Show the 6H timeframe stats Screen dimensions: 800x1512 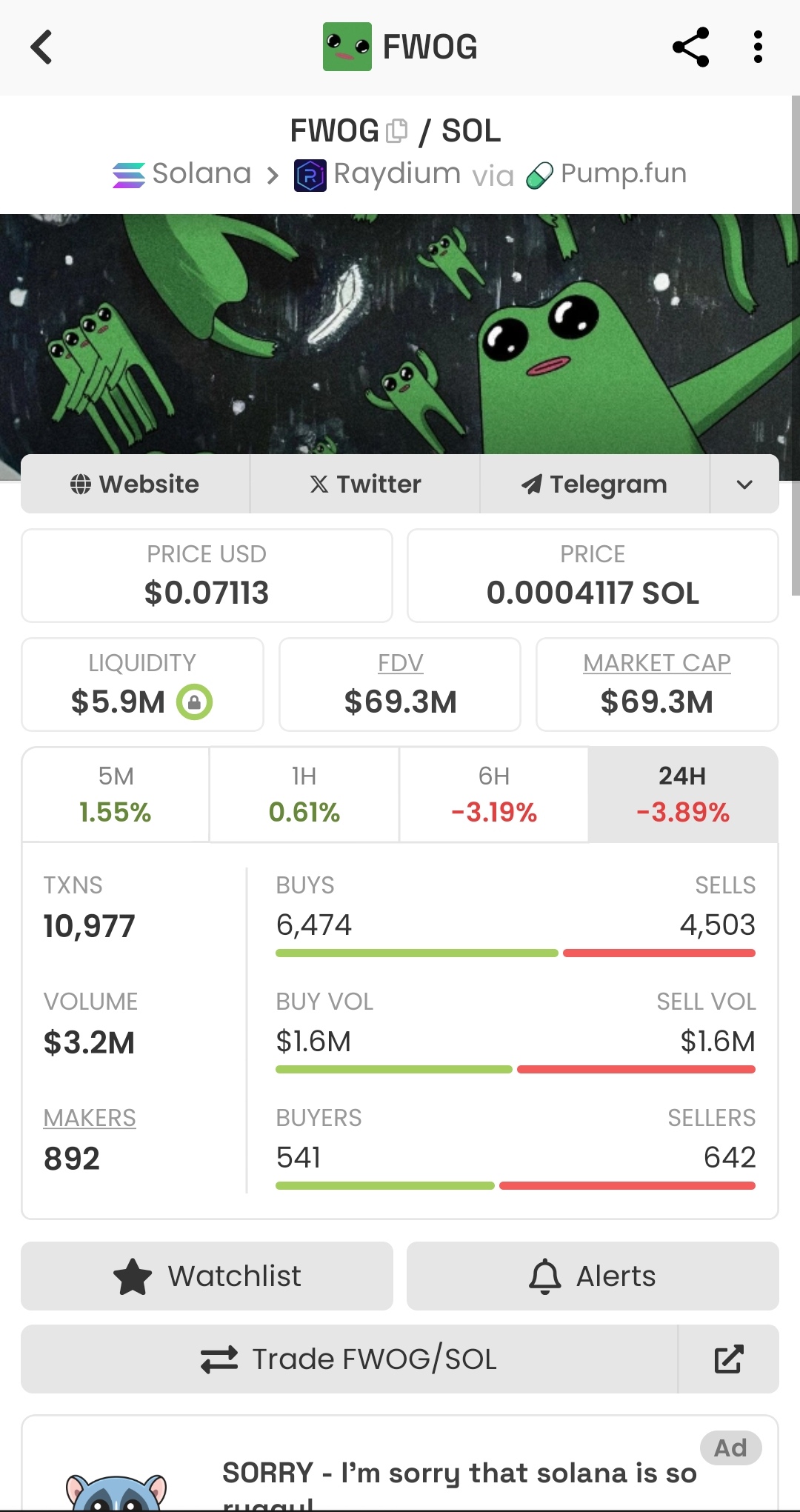tap(494, 794)
